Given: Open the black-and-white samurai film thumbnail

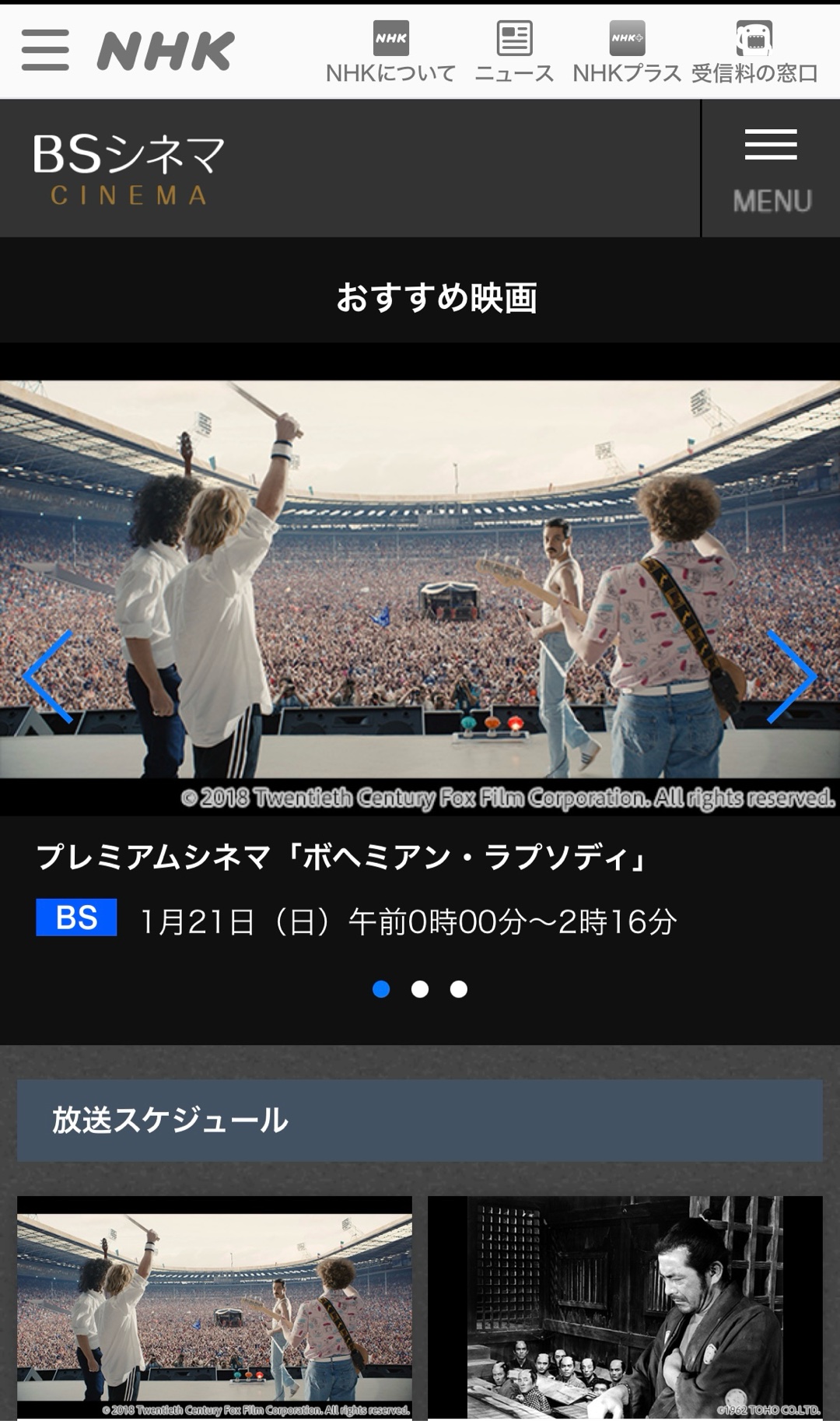Looking at the screenshot, I should tap(625, 1307).
